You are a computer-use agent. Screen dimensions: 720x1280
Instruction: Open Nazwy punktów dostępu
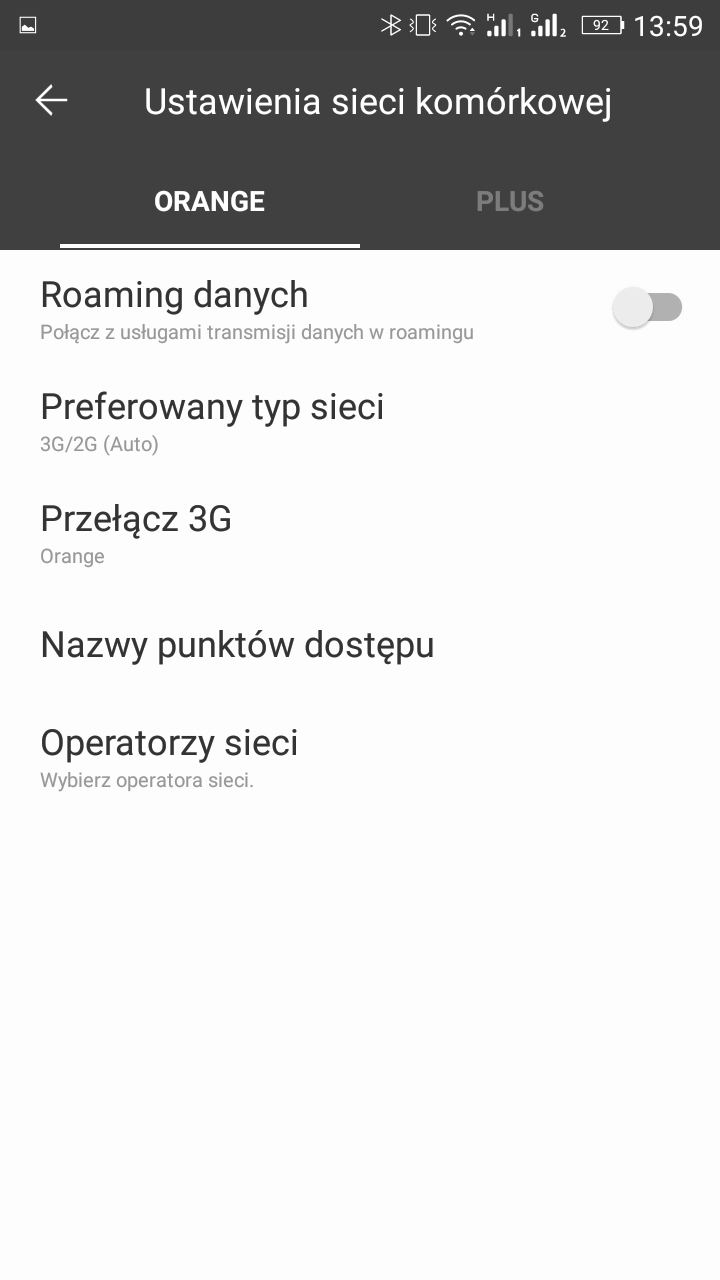[x=237, y=646]
